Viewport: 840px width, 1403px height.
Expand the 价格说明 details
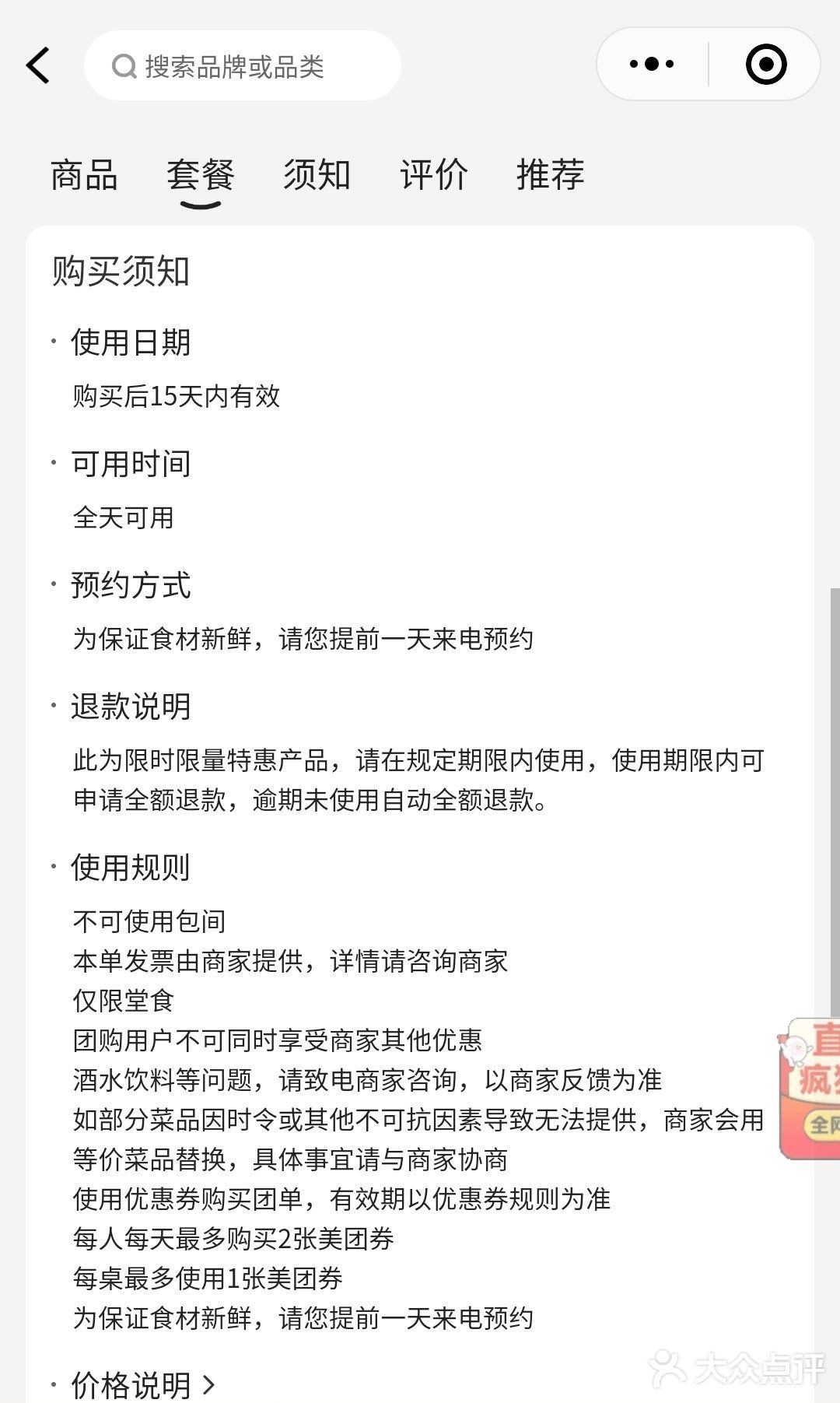coord(142,1385)
